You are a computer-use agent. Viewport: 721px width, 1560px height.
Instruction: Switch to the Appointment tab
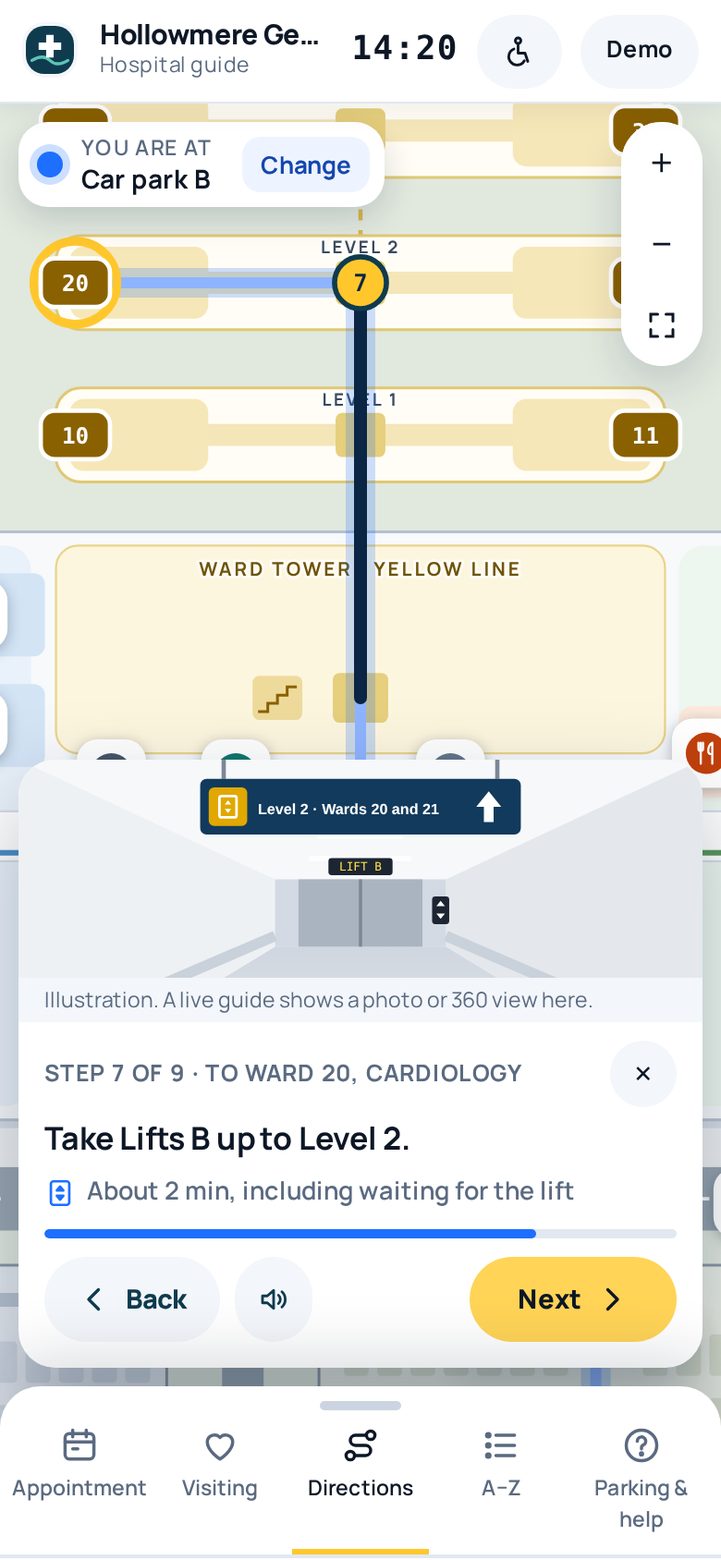tap(79, 1464)
